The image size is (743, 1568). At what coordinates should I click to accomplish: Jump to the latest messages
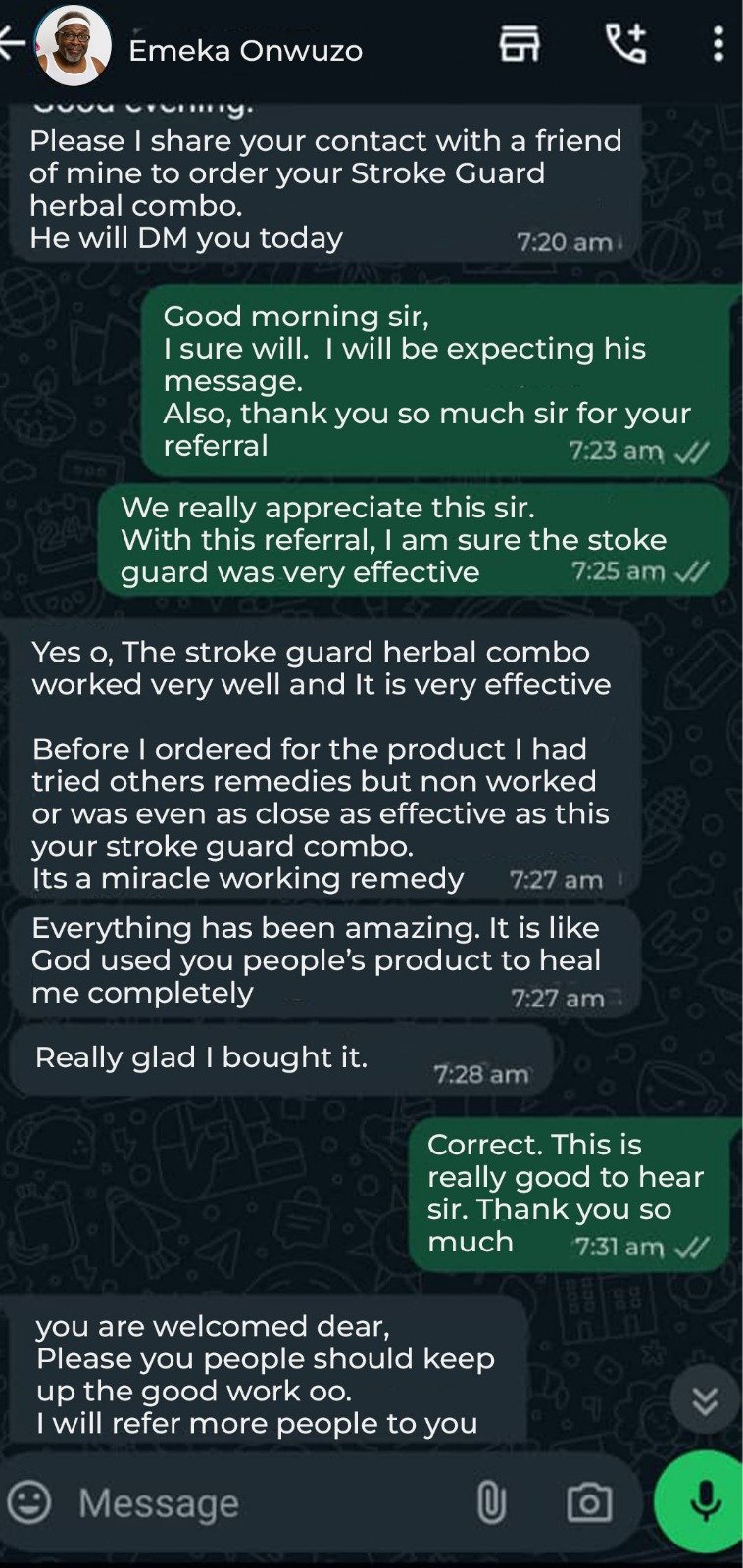pos(705,1400)
